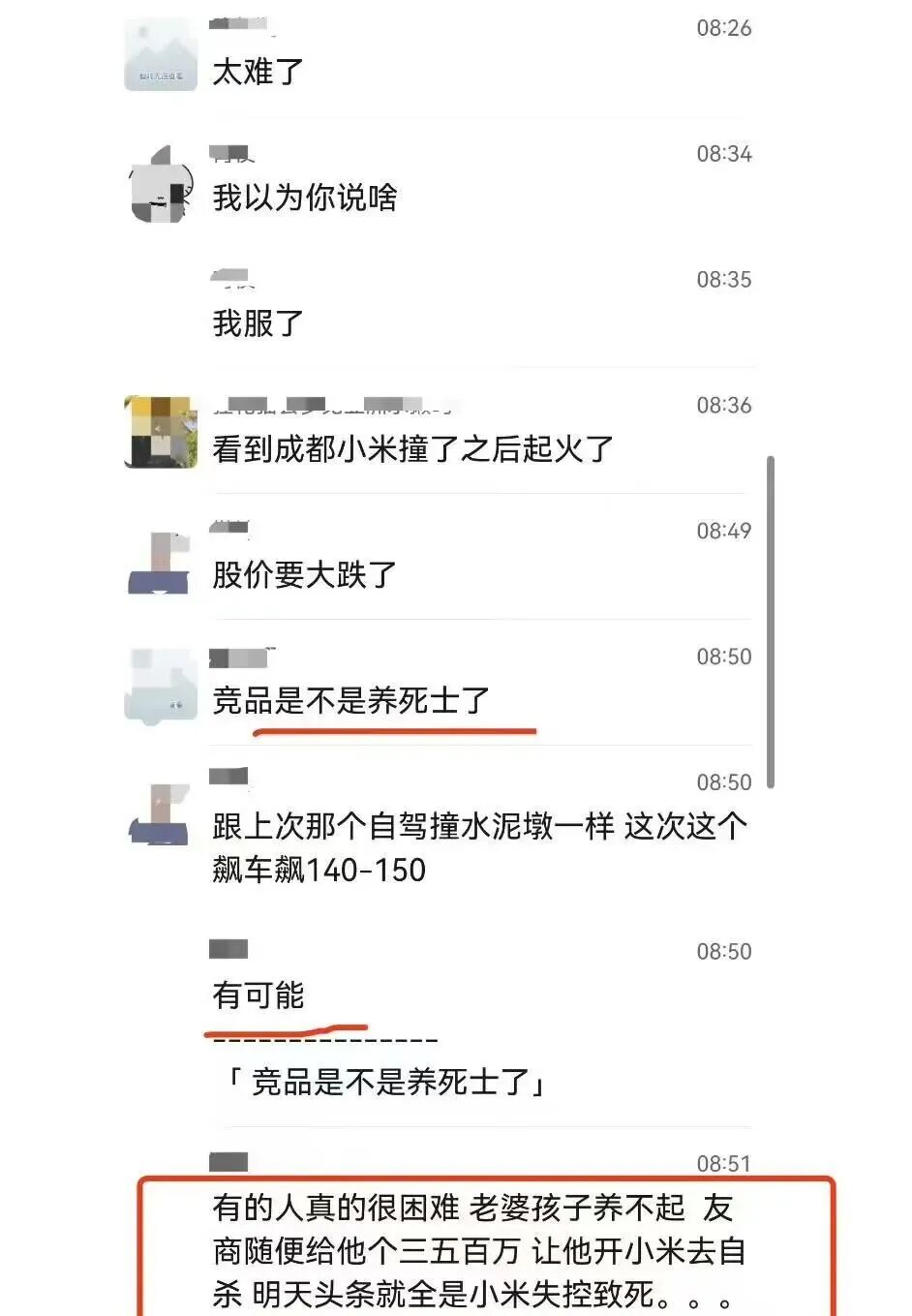Viewport: 912px width, 1316px height.
Task: Click the landscape avatar beside "太难了"
Action: tap(162, 53)
